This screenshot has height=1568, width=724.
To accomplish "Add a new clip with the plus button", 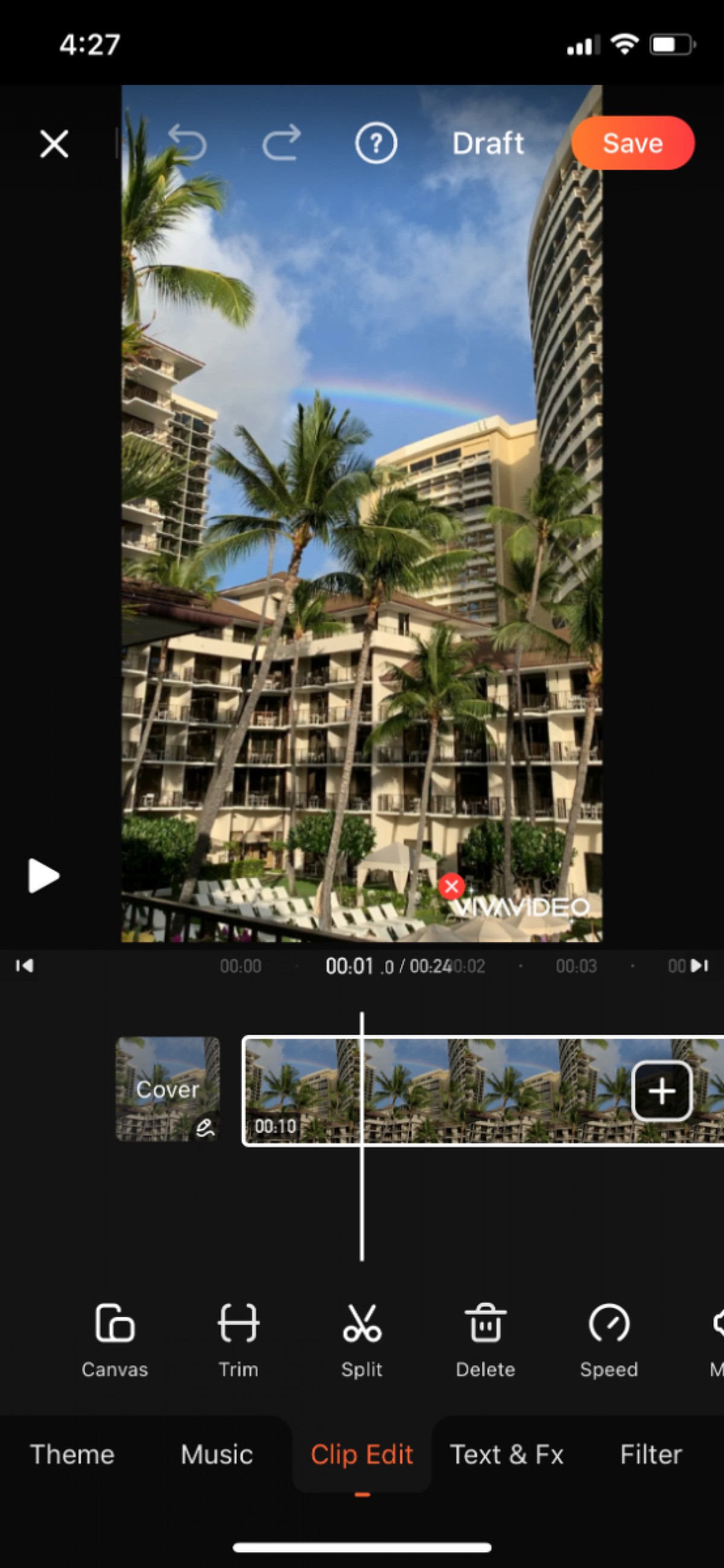I will coord(661,1092).
